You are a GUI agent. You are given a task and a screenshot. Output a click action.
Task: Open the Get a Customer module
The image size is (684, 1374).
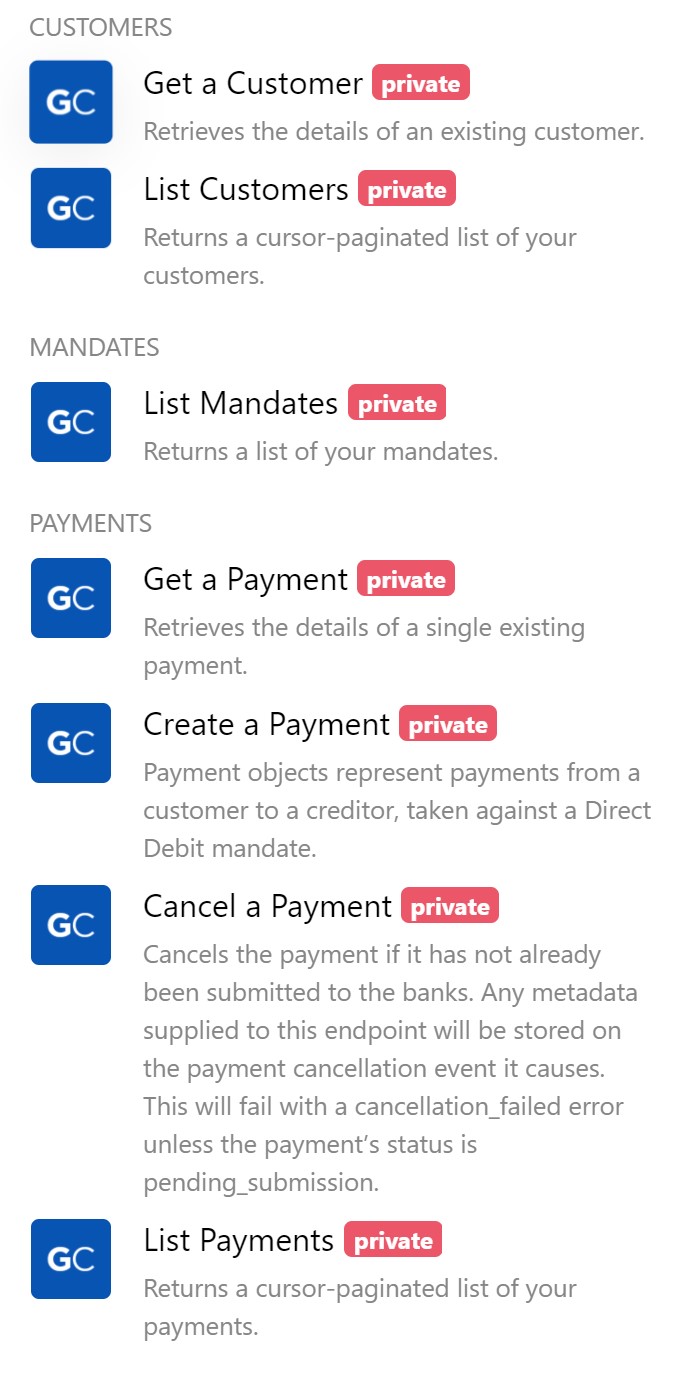tap(253, 84)
